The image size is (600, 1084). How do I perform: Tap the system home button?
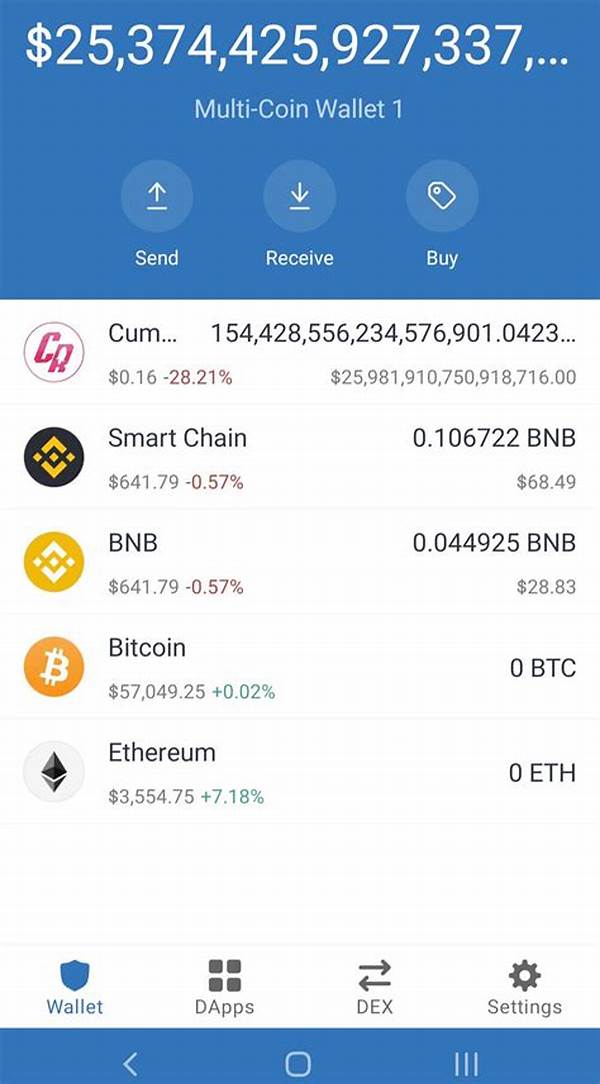[298, 1062]
